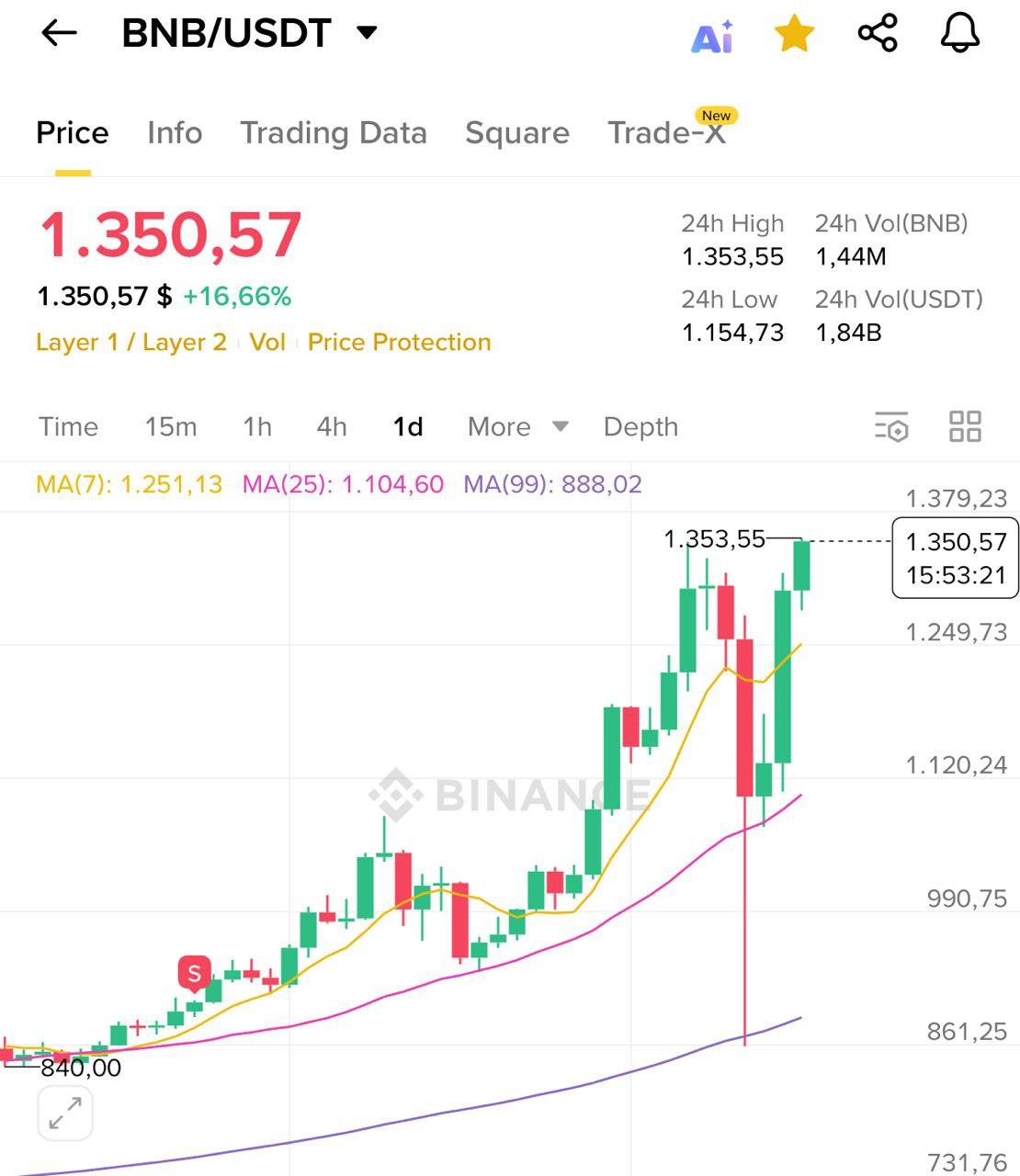This screenshot has width=1020, height=1176.
Task: Remove BNB/USDT from favorites star
Action: [794, 35]
